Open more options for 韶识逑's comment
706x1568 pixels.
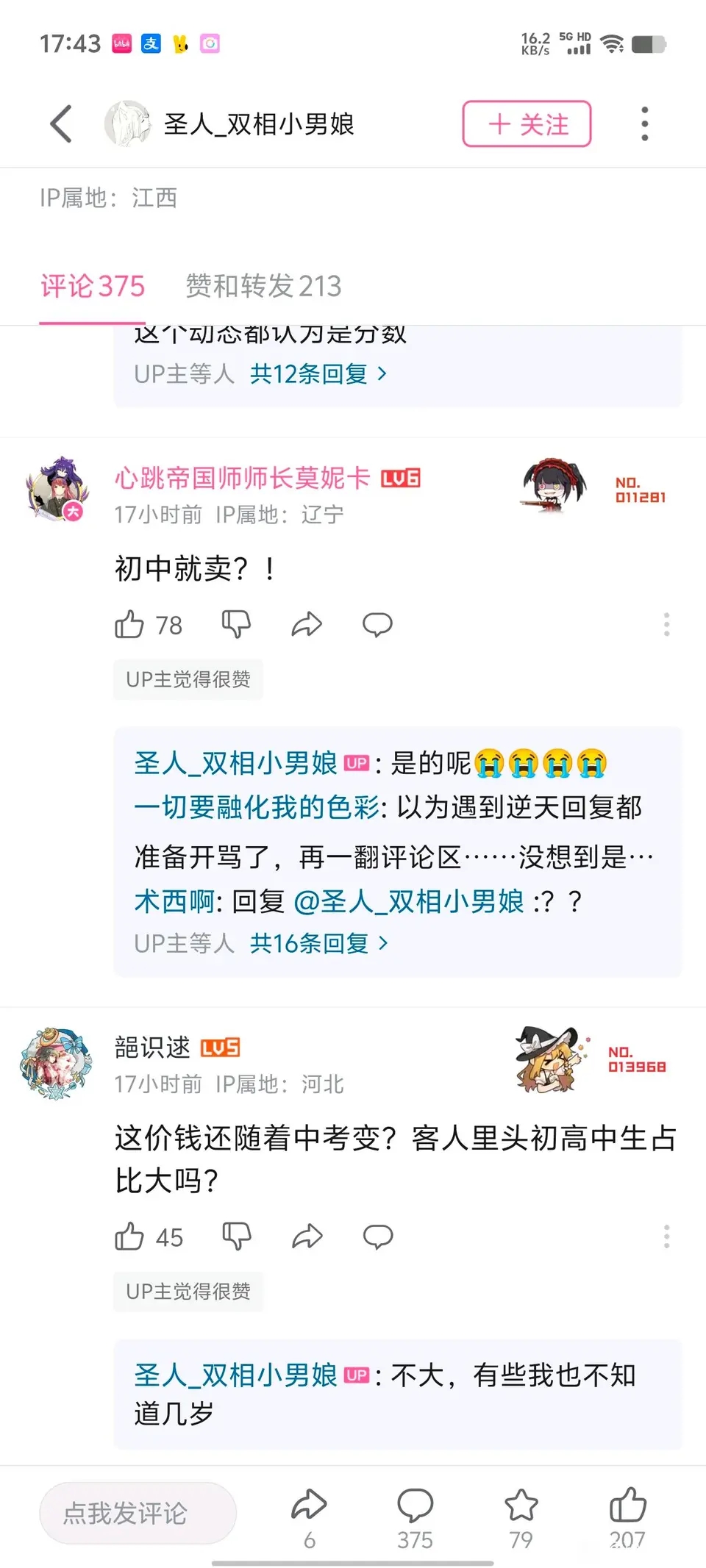(666, 1237)
